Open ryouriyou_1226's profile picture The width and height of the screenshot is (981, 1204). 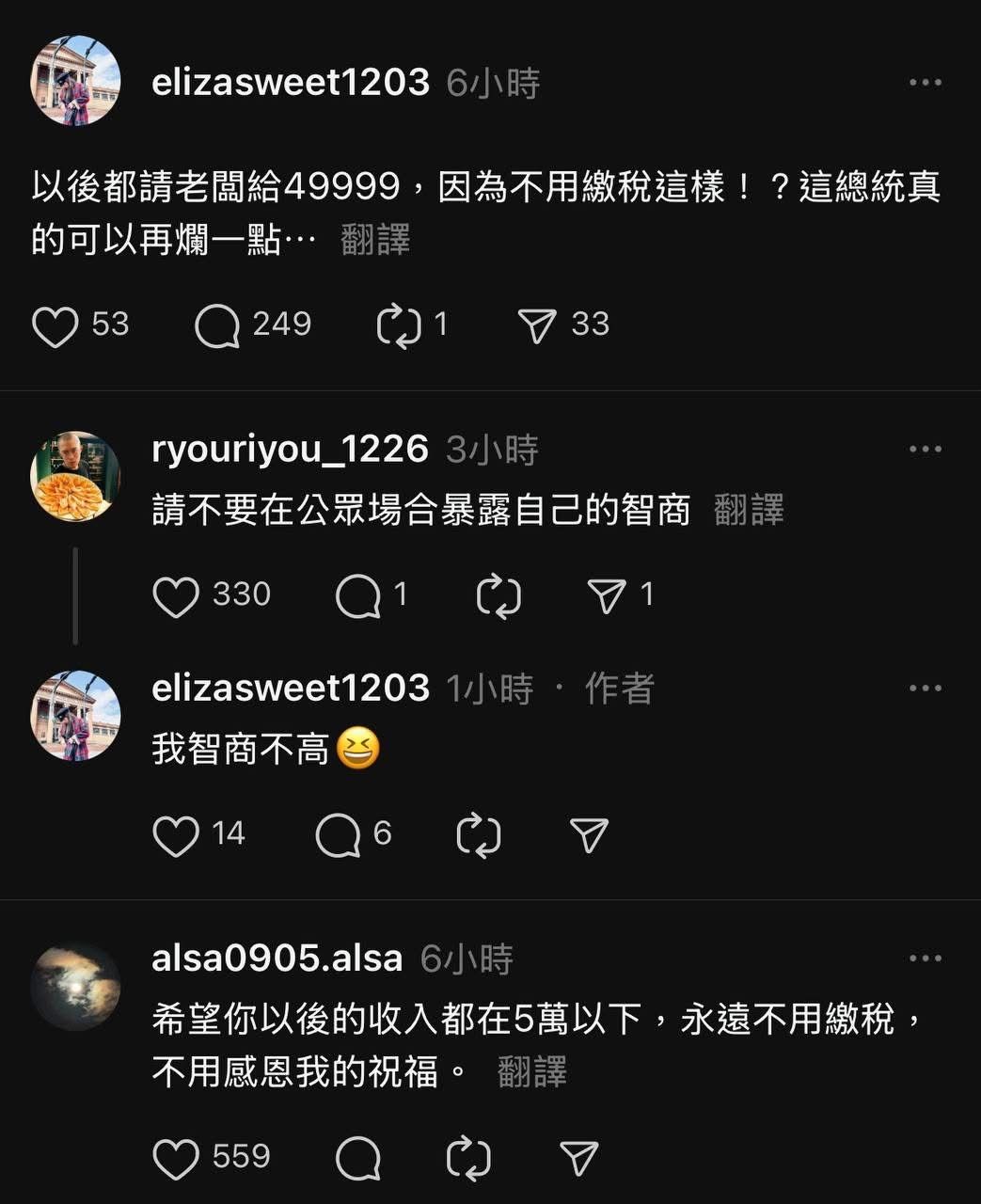point(75,476)
